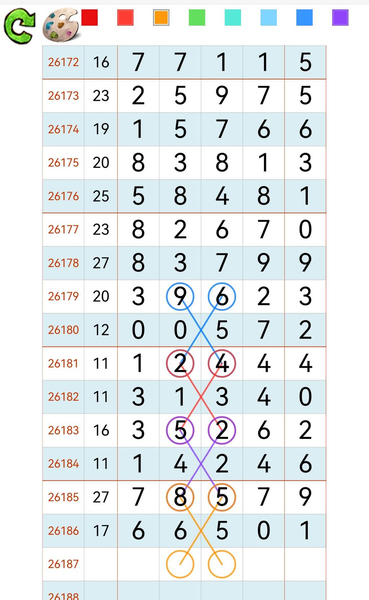Open the paint palette icon
Screen dimensions: 369x600
[60, 26]
